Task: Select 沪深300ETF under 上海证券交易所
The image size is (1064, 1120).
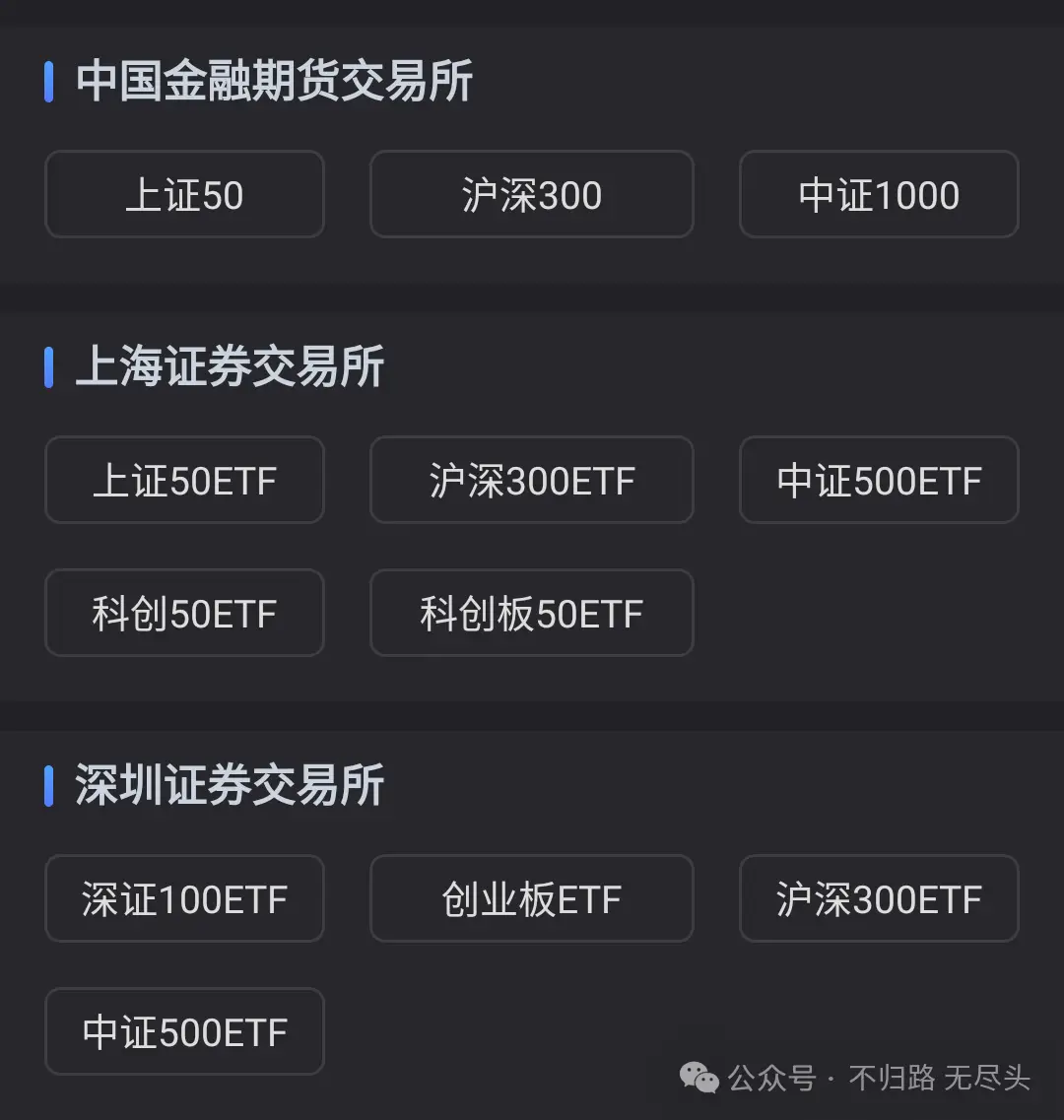Action: click(531, 480)
